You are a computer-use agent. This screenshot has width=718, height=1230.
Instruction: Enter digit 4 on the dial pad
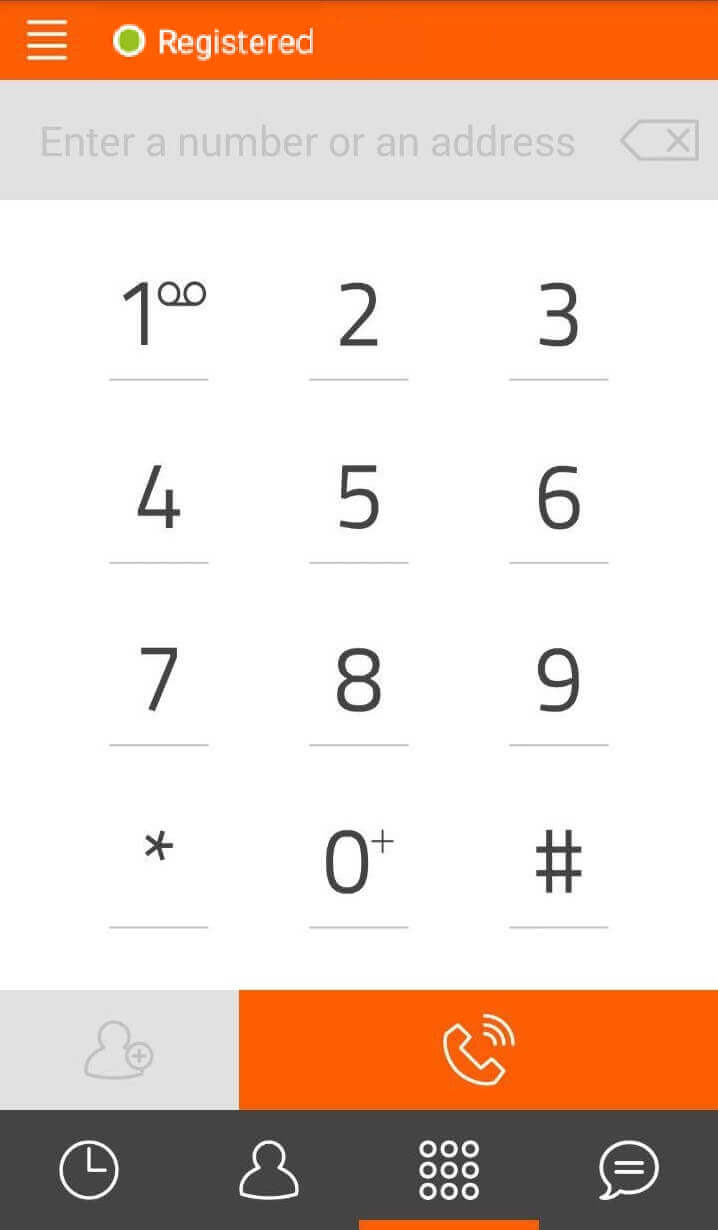pos(159,497)
